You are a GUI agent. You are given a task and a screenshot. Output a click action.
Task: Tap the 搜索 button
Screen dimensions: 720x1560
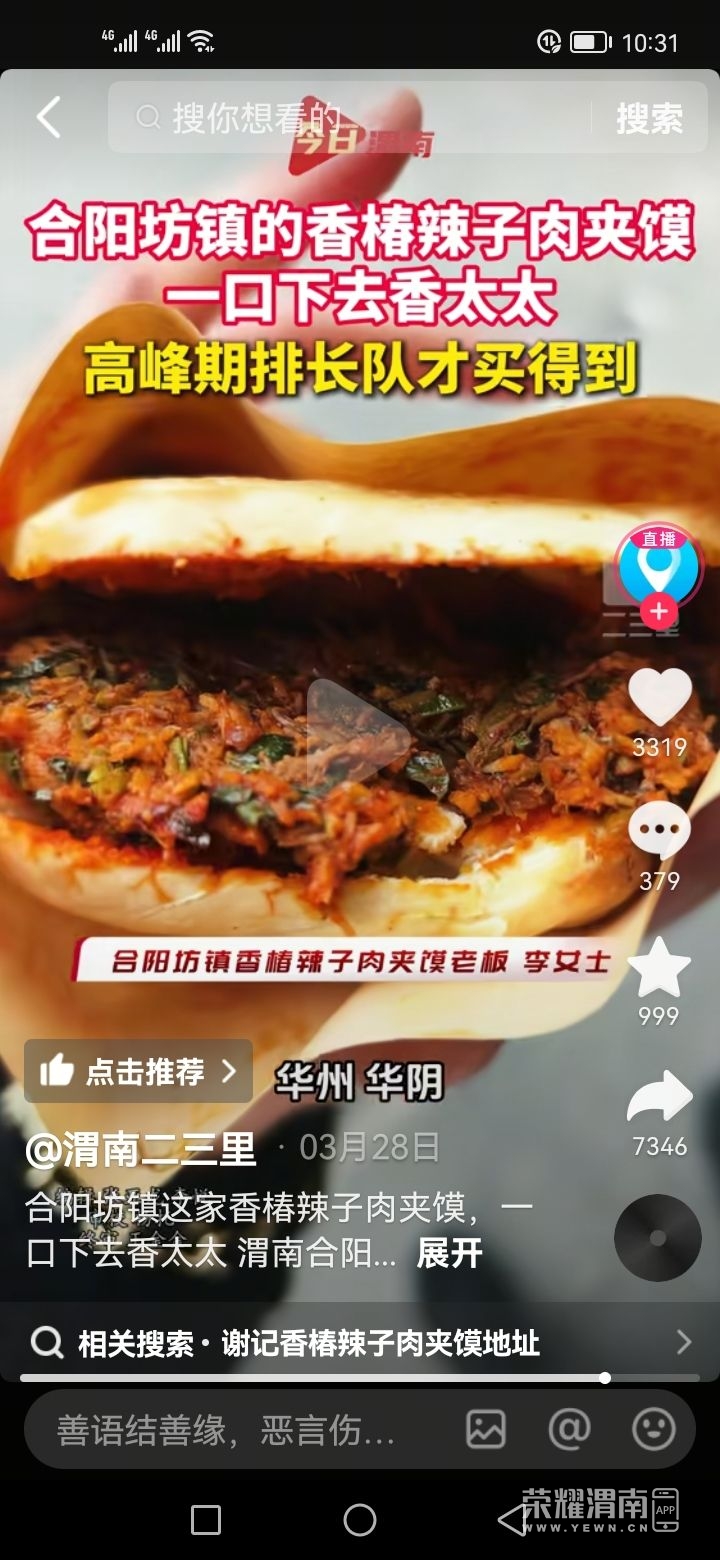click(x=649, y=118)
